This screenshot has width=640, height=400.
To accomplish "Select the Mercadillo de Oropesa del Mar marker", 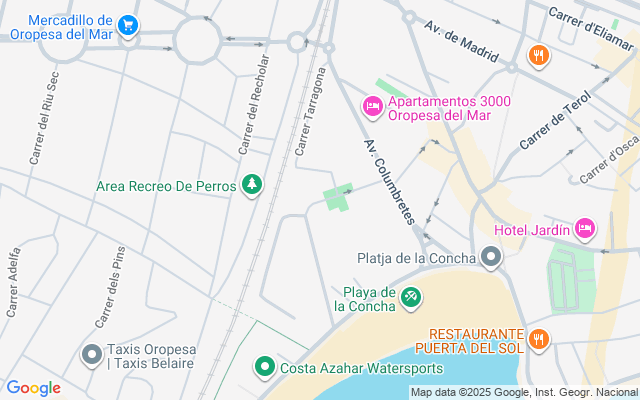I will 127,26.
